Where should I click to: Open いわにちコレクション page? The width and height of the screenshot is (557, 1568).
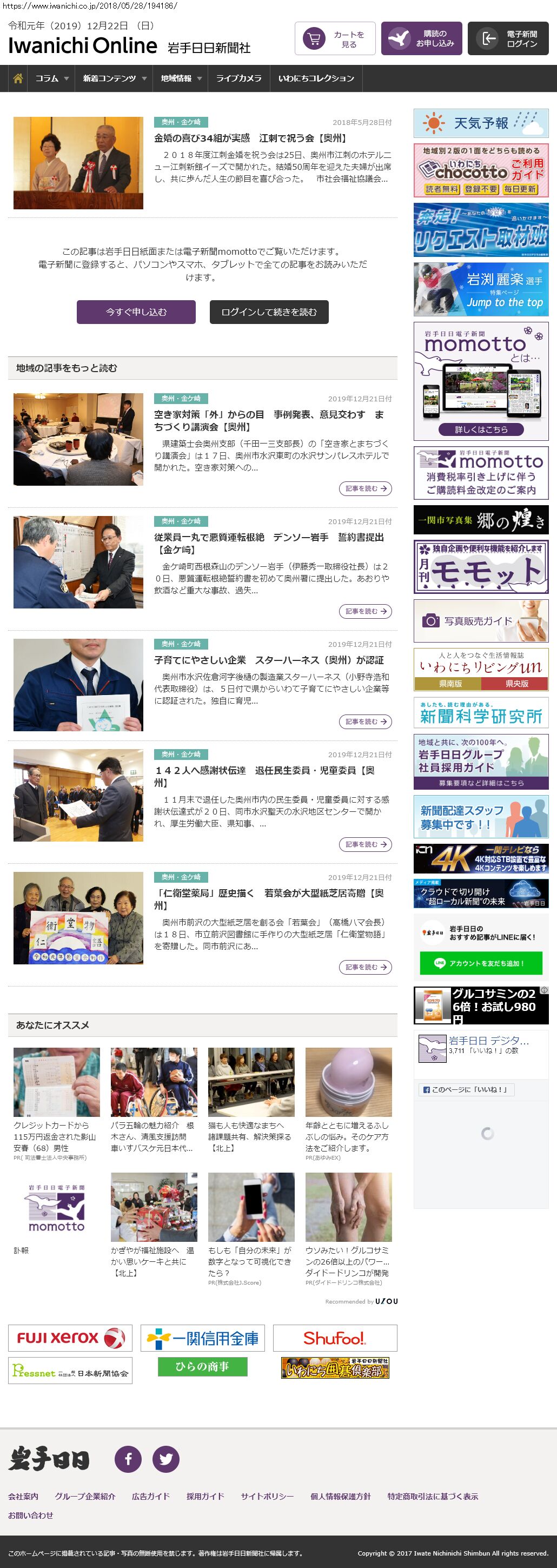pyautogui.click(x=316, y=78)
